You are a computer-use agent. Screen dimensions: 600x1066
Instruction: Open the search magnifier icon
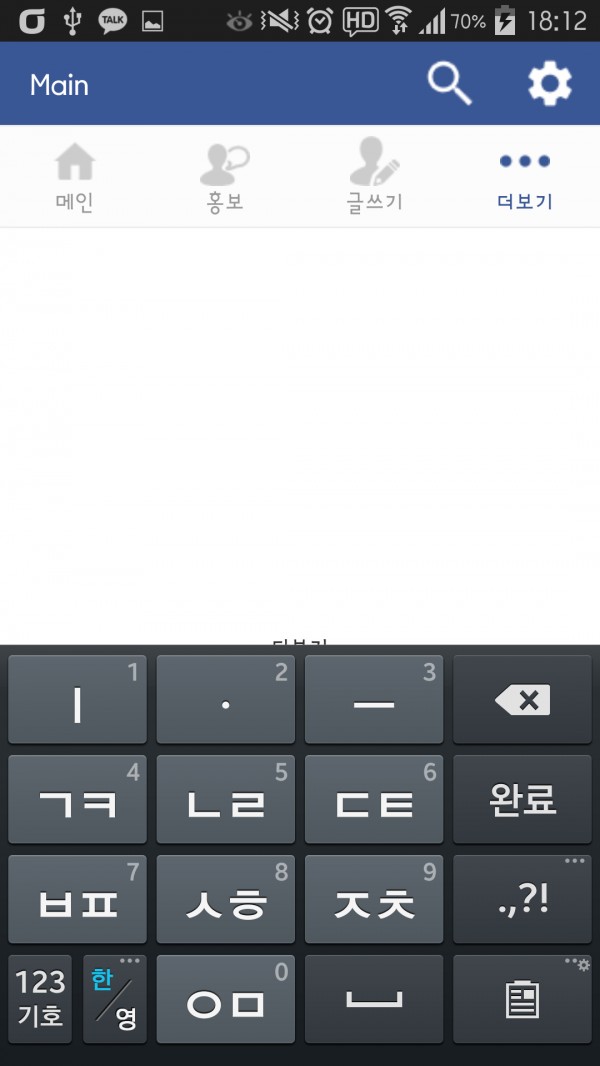click(449, 84)
